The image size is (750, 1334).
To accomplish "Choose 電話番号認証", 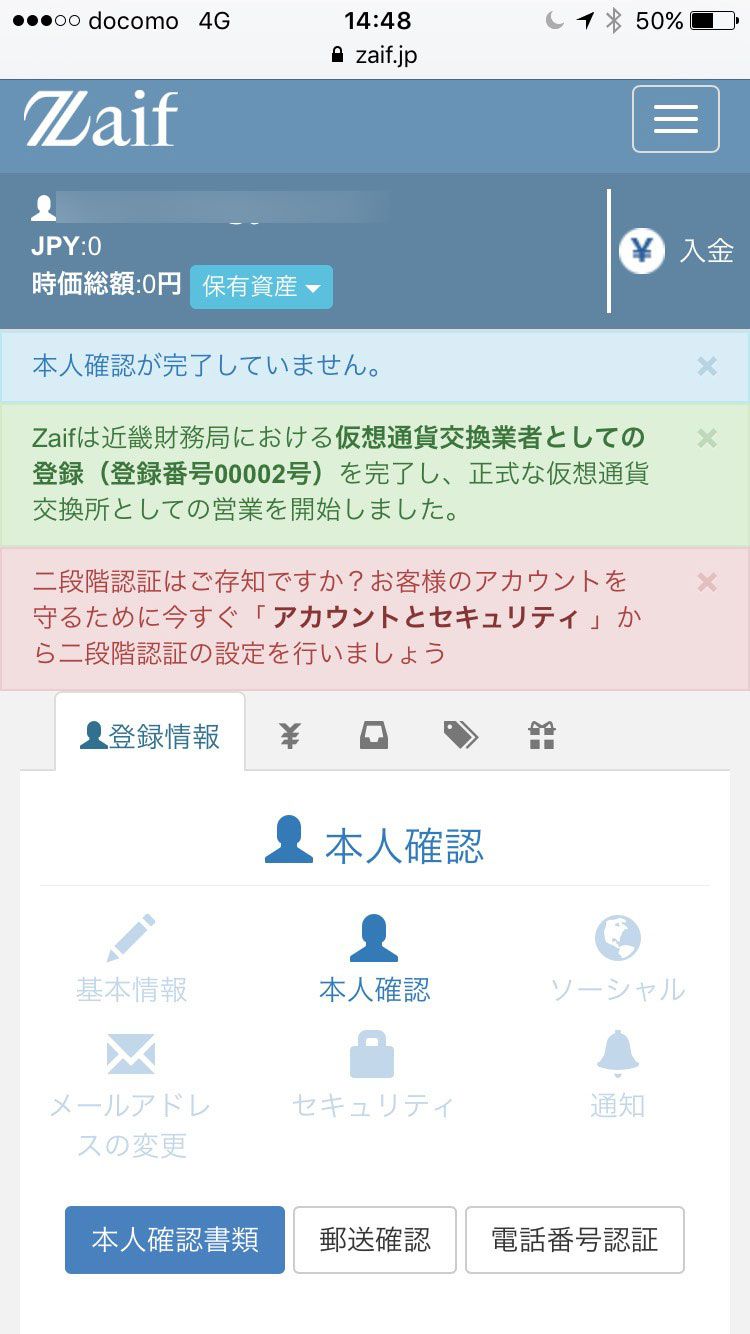I will [x=575, y=1240].
